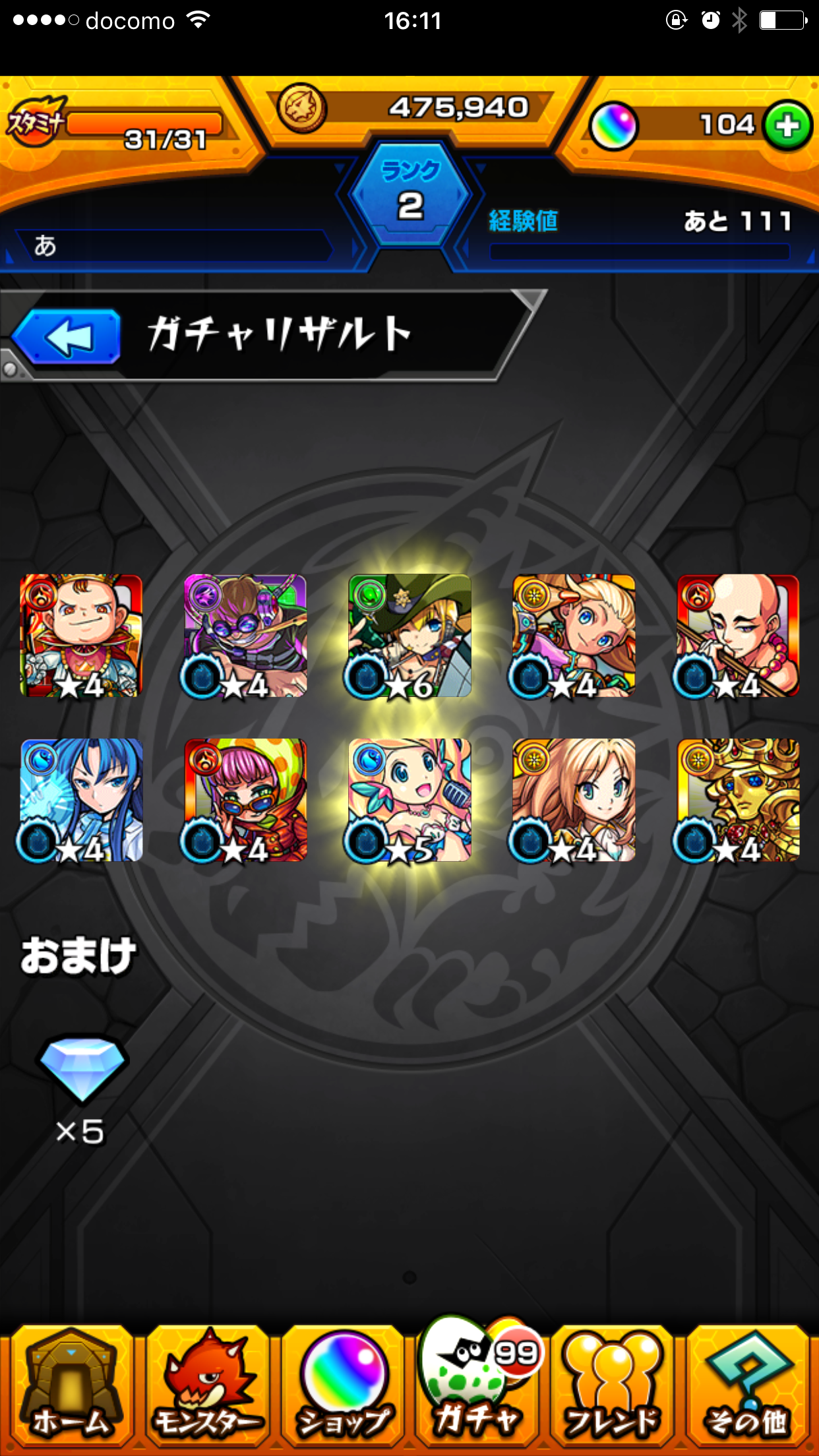Open the その他 menu tab
Viewport: 819px width, 1456px height.
747,1387
